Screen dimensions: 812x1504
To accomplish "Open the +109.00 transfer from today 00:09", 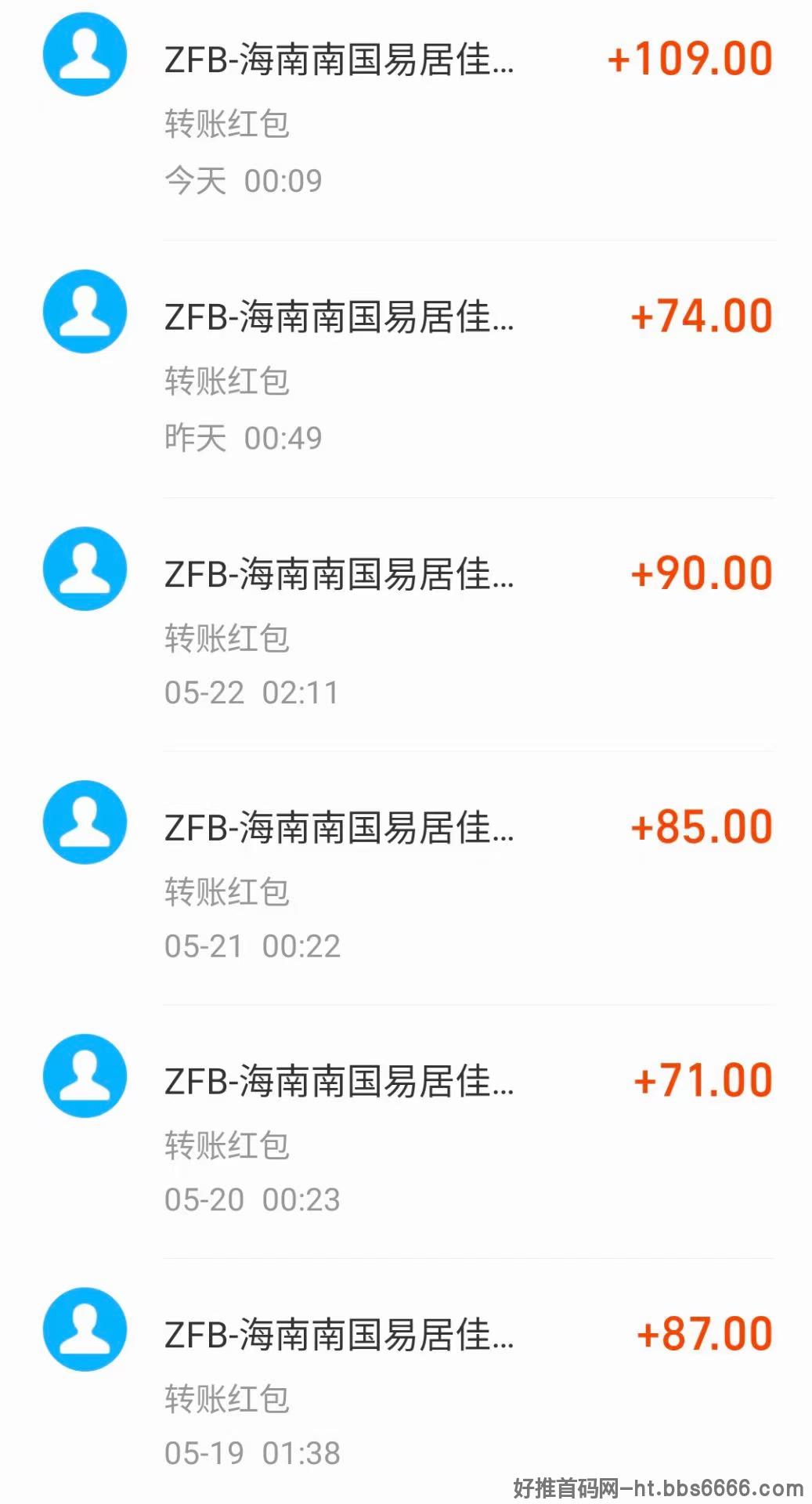I will [x=406, y=117].
